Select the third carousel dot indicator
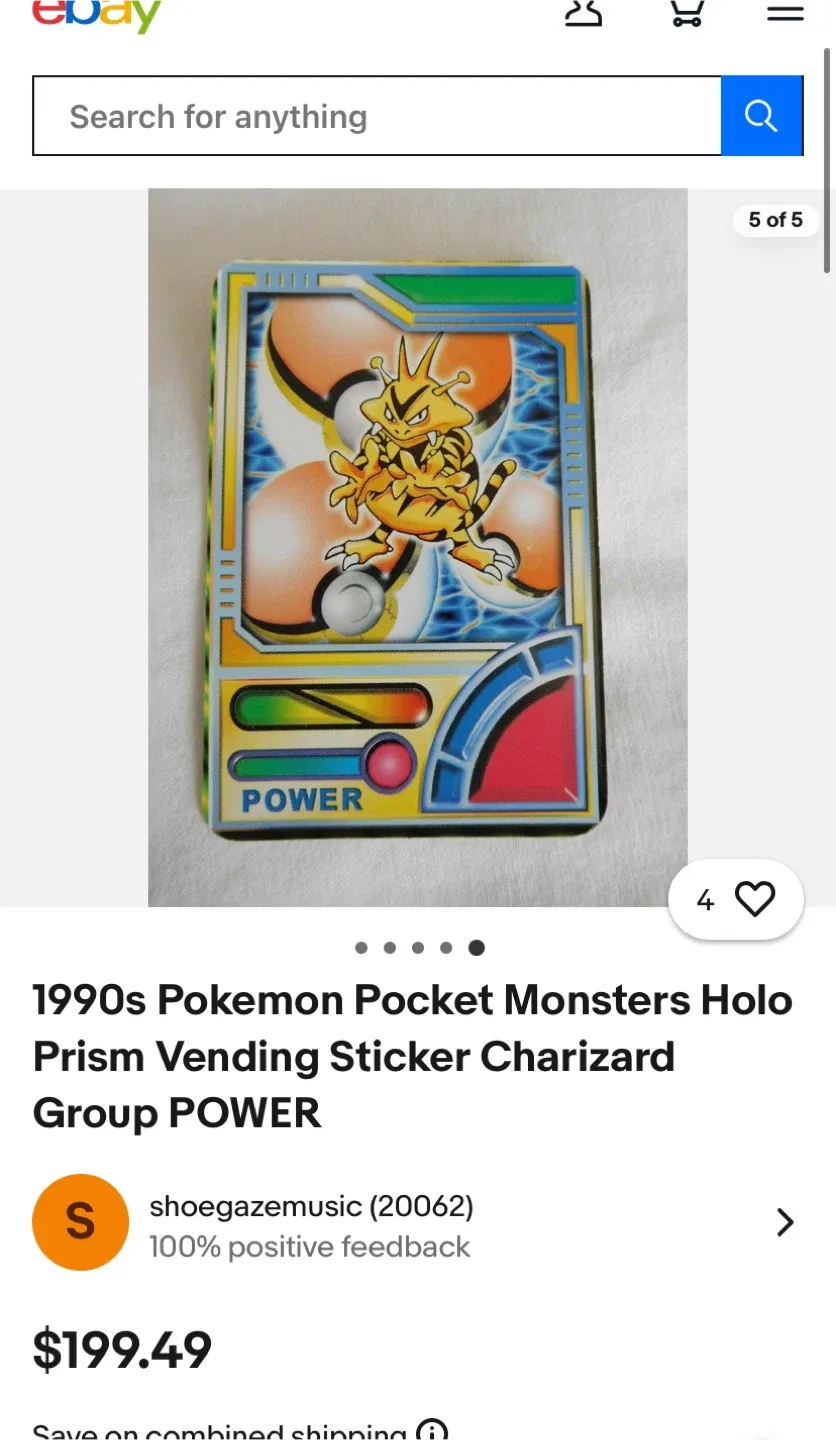 (x=418, y=947)
